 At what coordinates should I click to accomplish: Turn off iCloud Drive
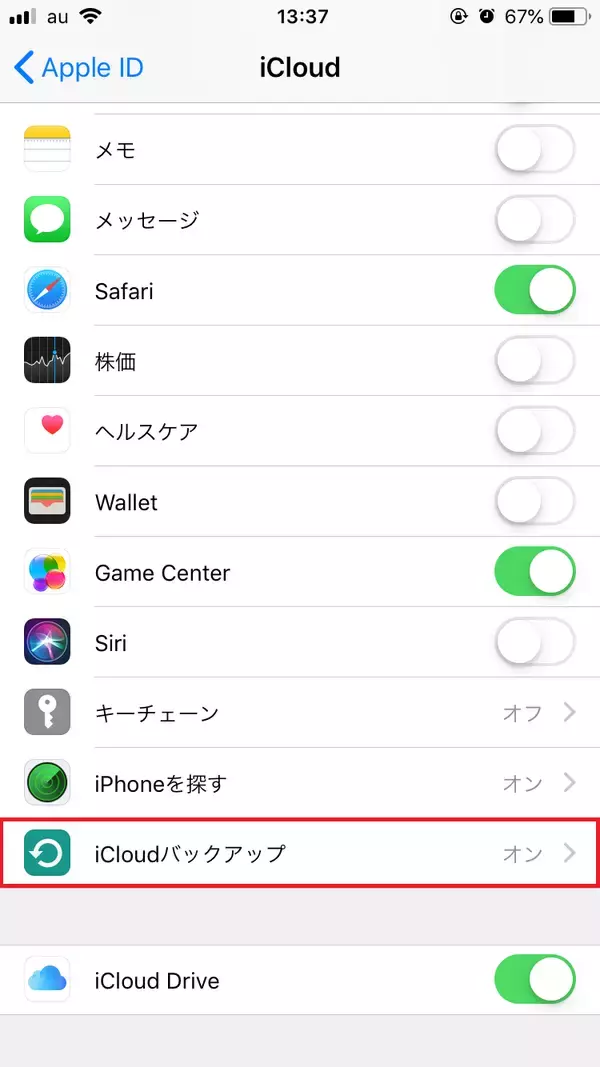[x=534, y=980]
